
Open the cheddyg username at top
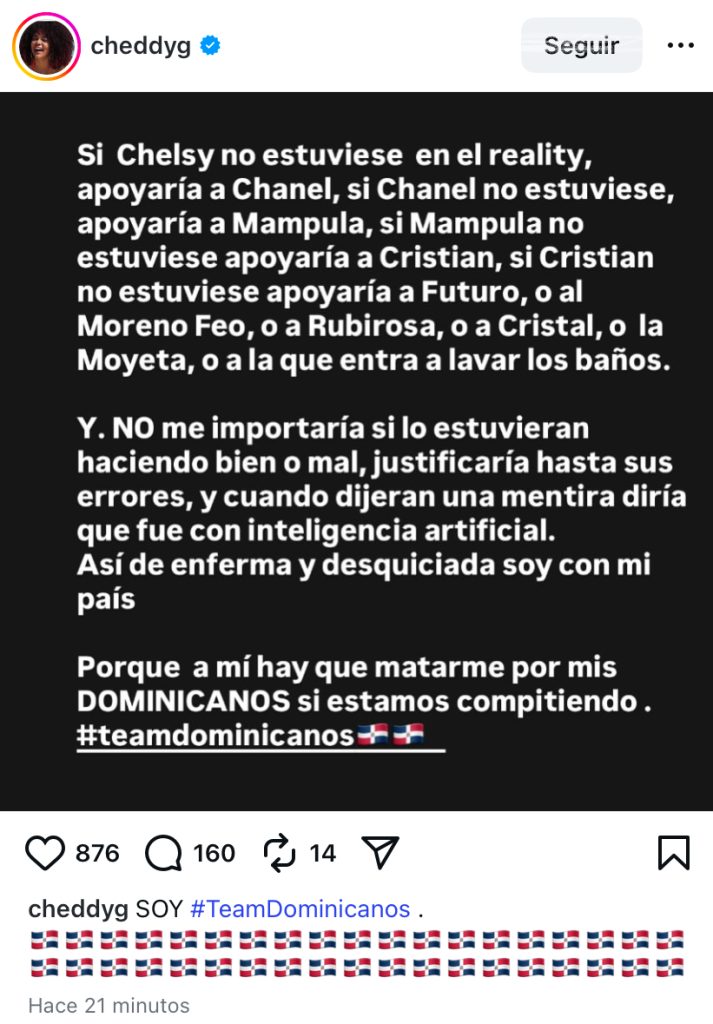point(139,46)
